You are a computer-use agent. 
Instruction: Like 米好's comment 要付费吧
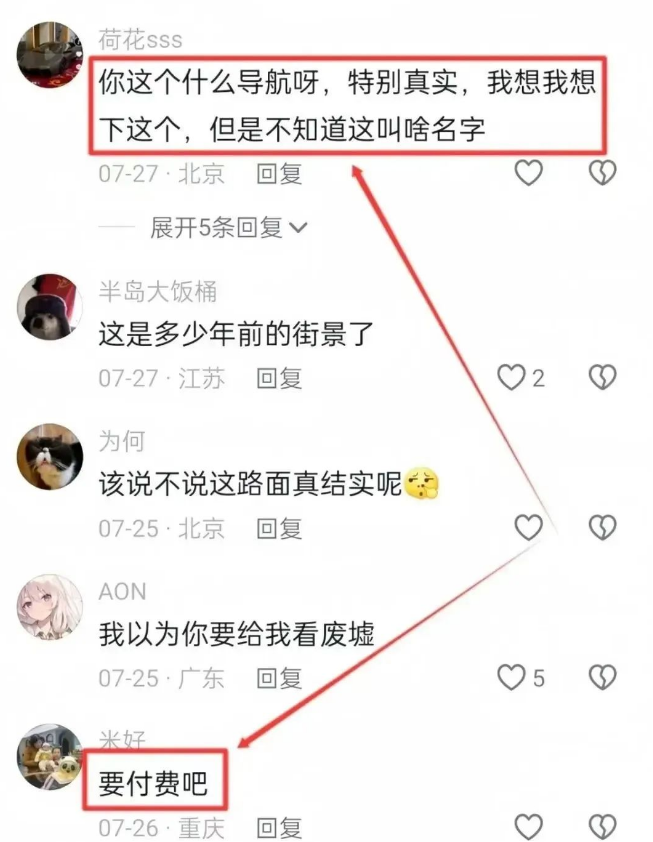[x=528, y=828]
